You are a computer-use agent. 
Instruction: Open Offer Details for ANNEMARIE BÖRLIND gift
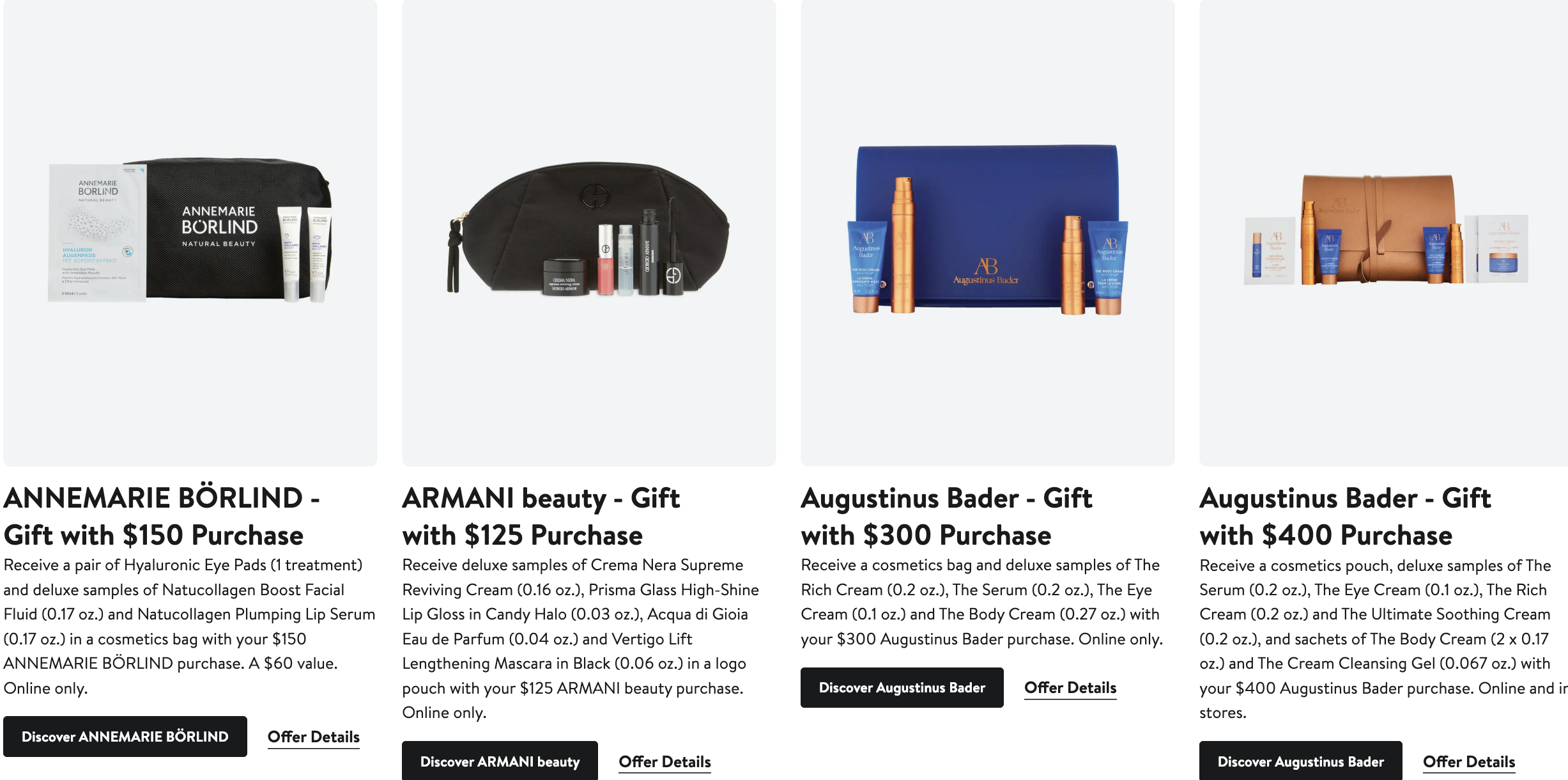[313, 737]
